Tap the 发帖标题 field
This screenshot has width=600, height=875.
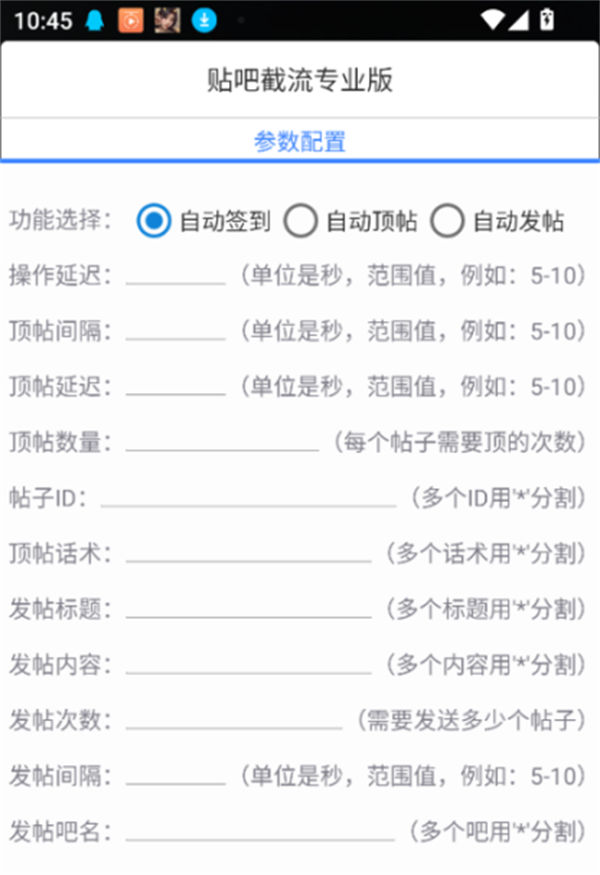[248, 608]
